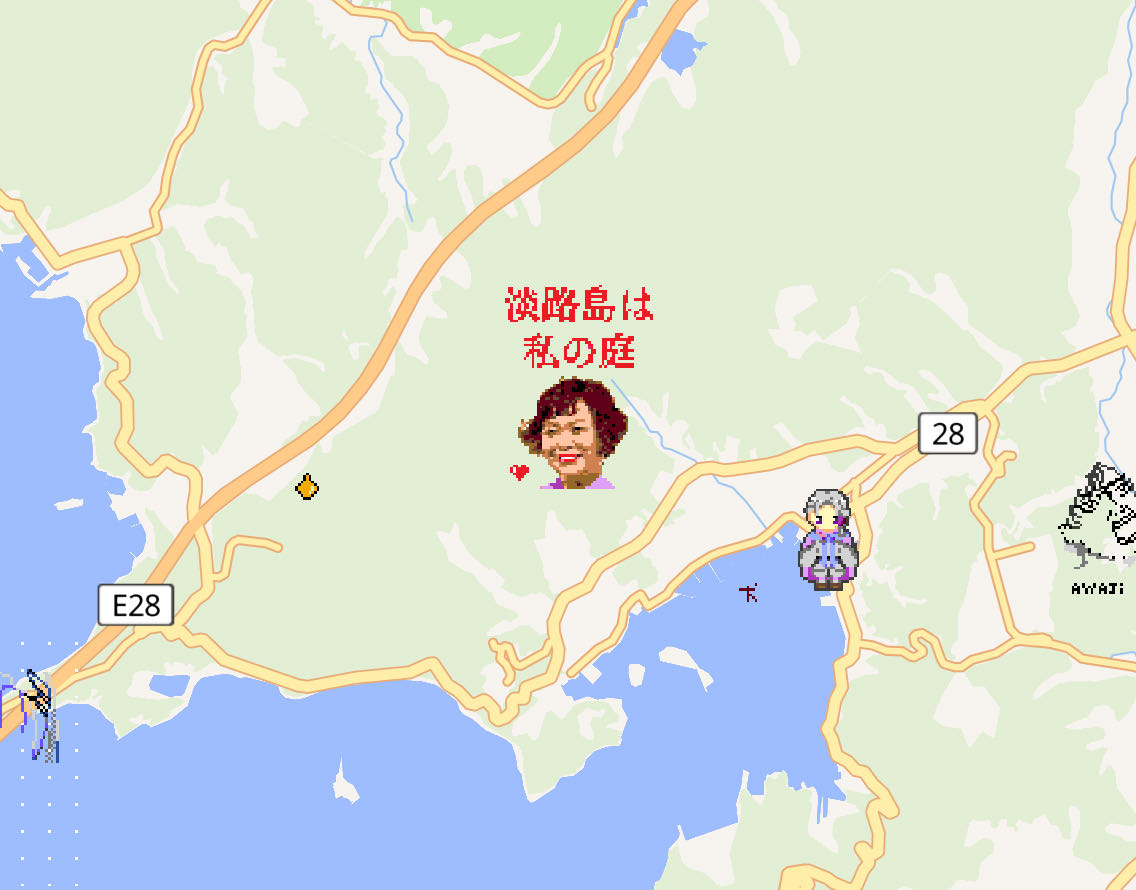
Task: Select the small red marker in the harbor
Action: click(x=748, y=593)
